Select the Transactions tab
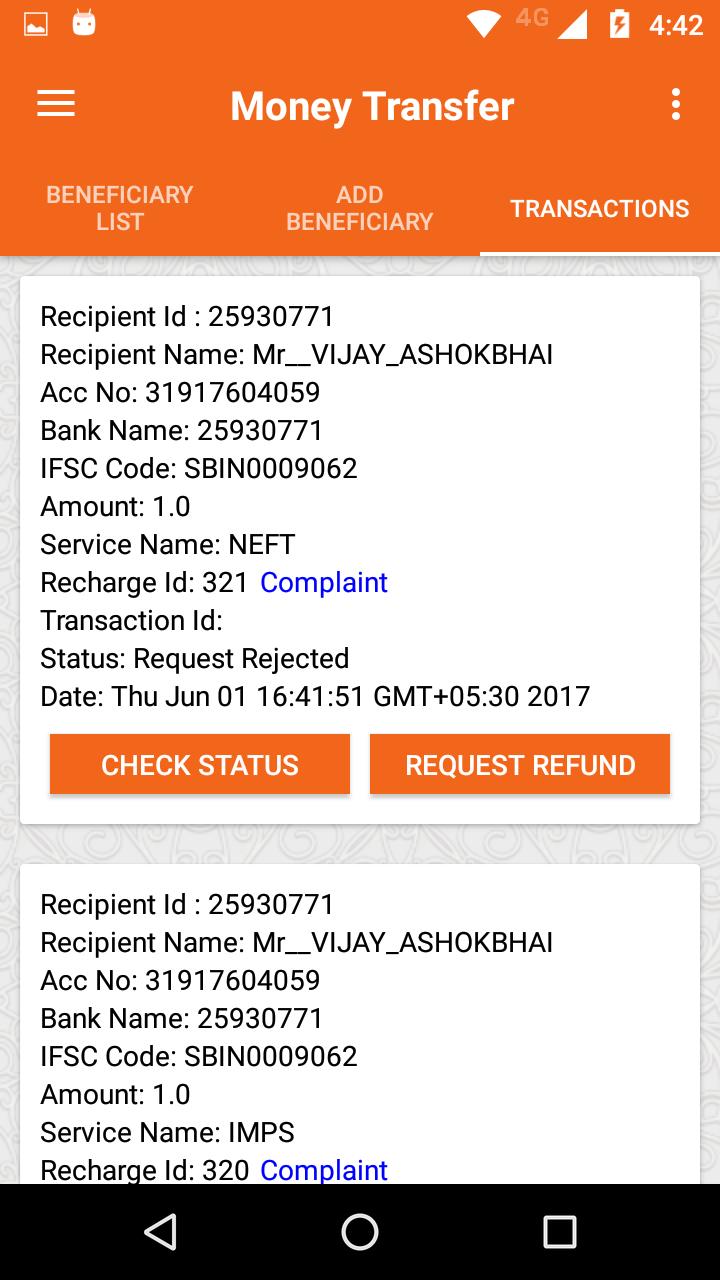 (x=600, y=208)
